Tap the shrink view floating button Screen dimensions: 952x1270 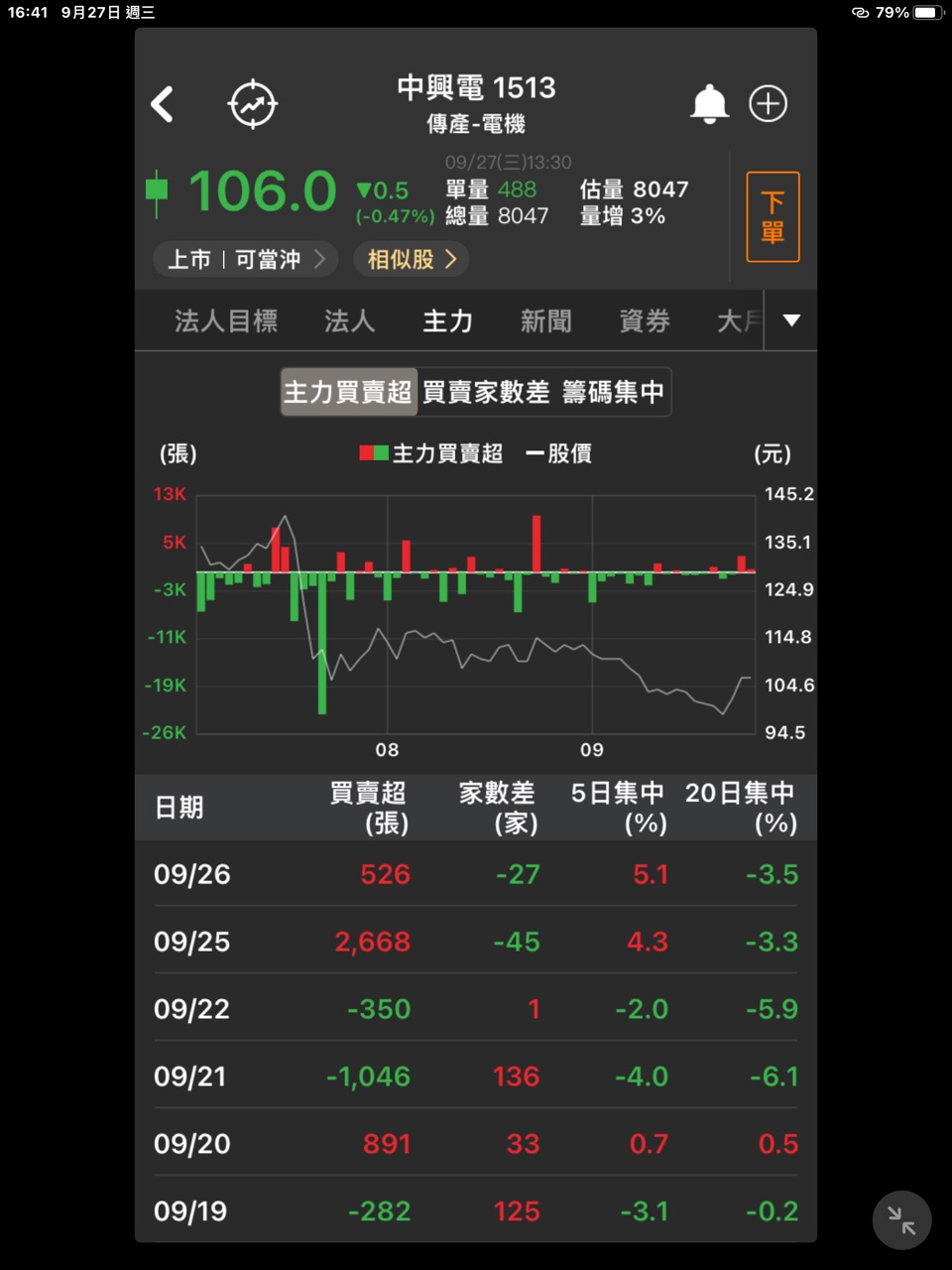click(901, 1219)
